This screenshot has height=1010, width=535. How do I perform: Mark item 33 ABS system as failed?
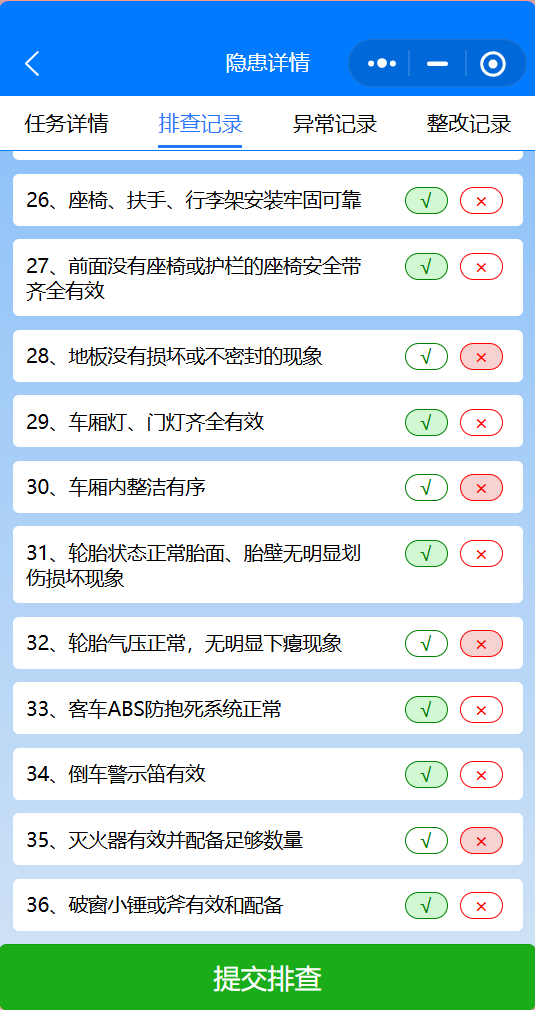click(x=481, y=710)
